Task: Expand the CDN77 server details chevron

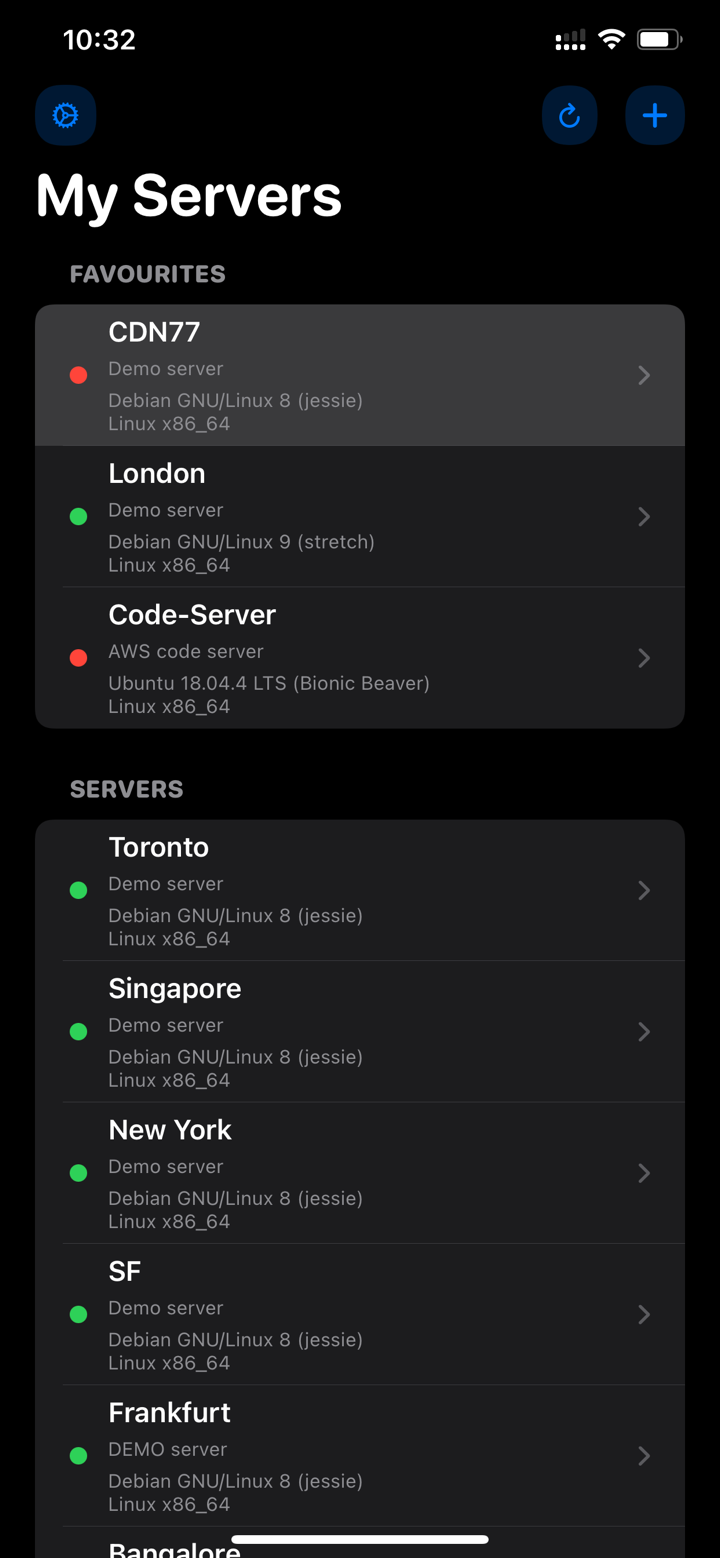Action: pos(644,375)
